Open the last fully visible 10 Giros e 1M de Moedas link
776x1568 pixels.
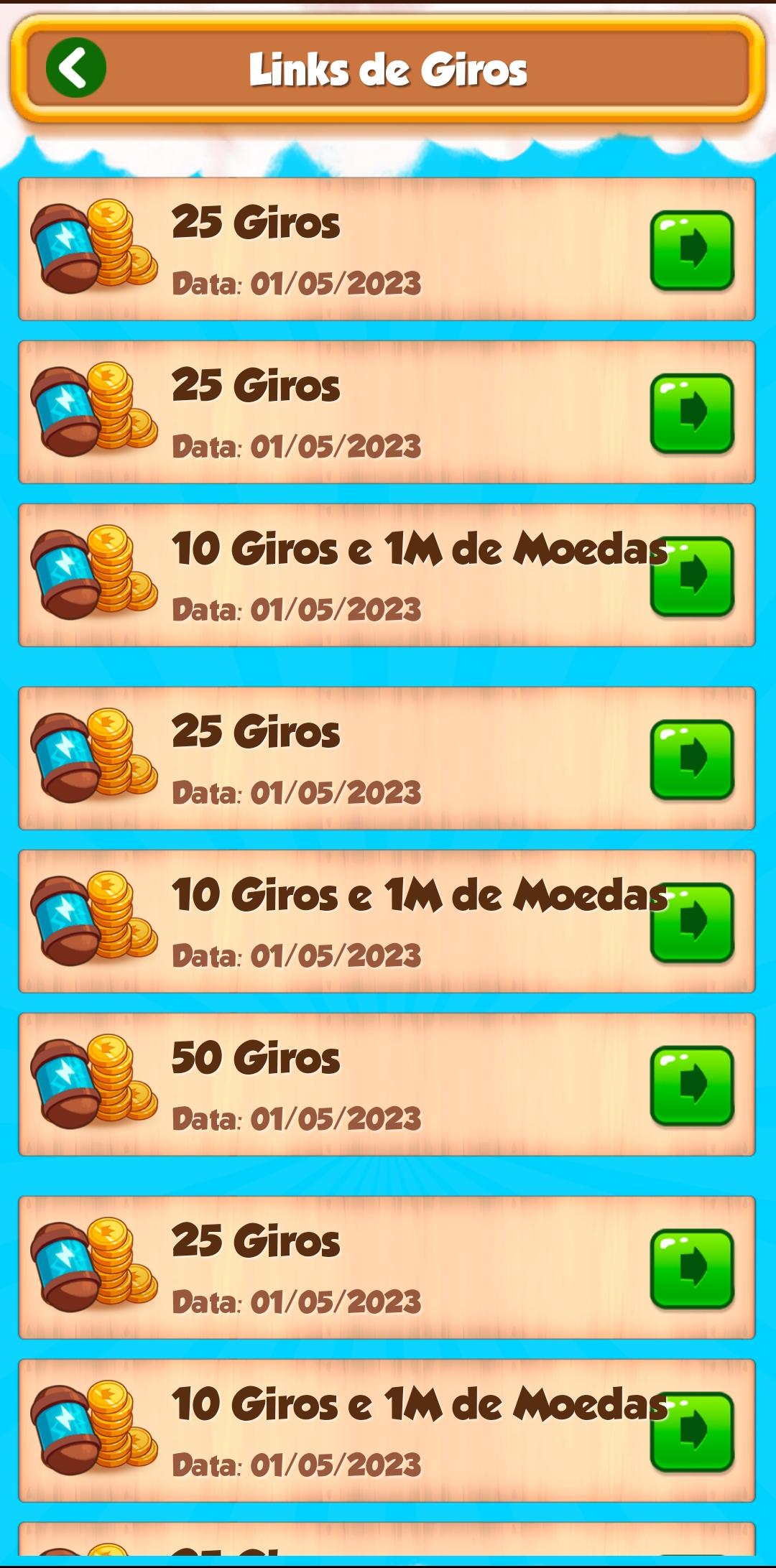(691, 1432)
